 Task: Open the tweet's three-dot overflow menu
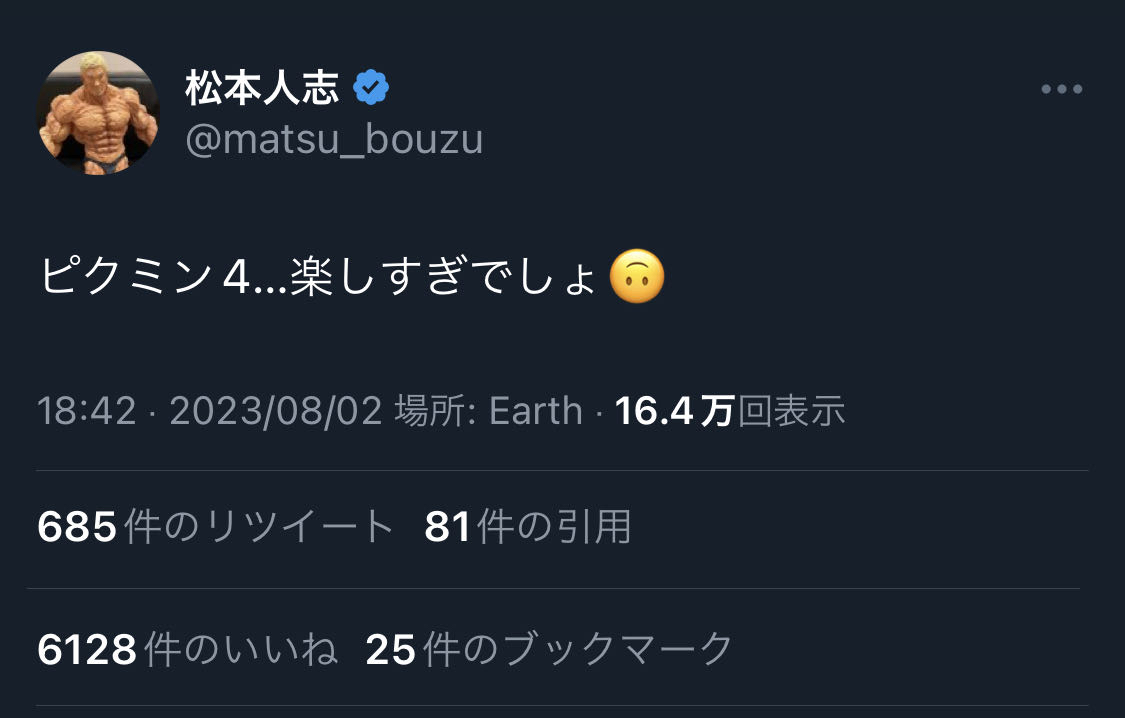(1061, 89)
